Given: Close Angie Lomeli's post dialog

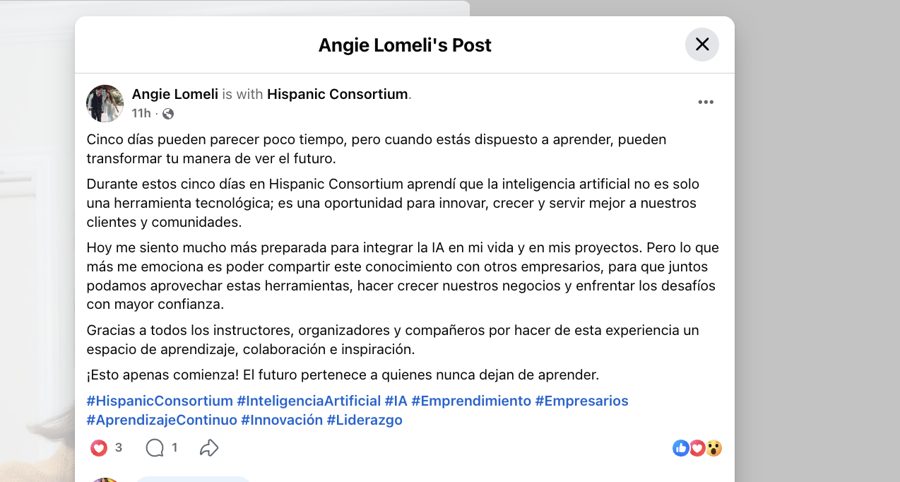Looking at the screenshot, I should click(x=702, y=44).
